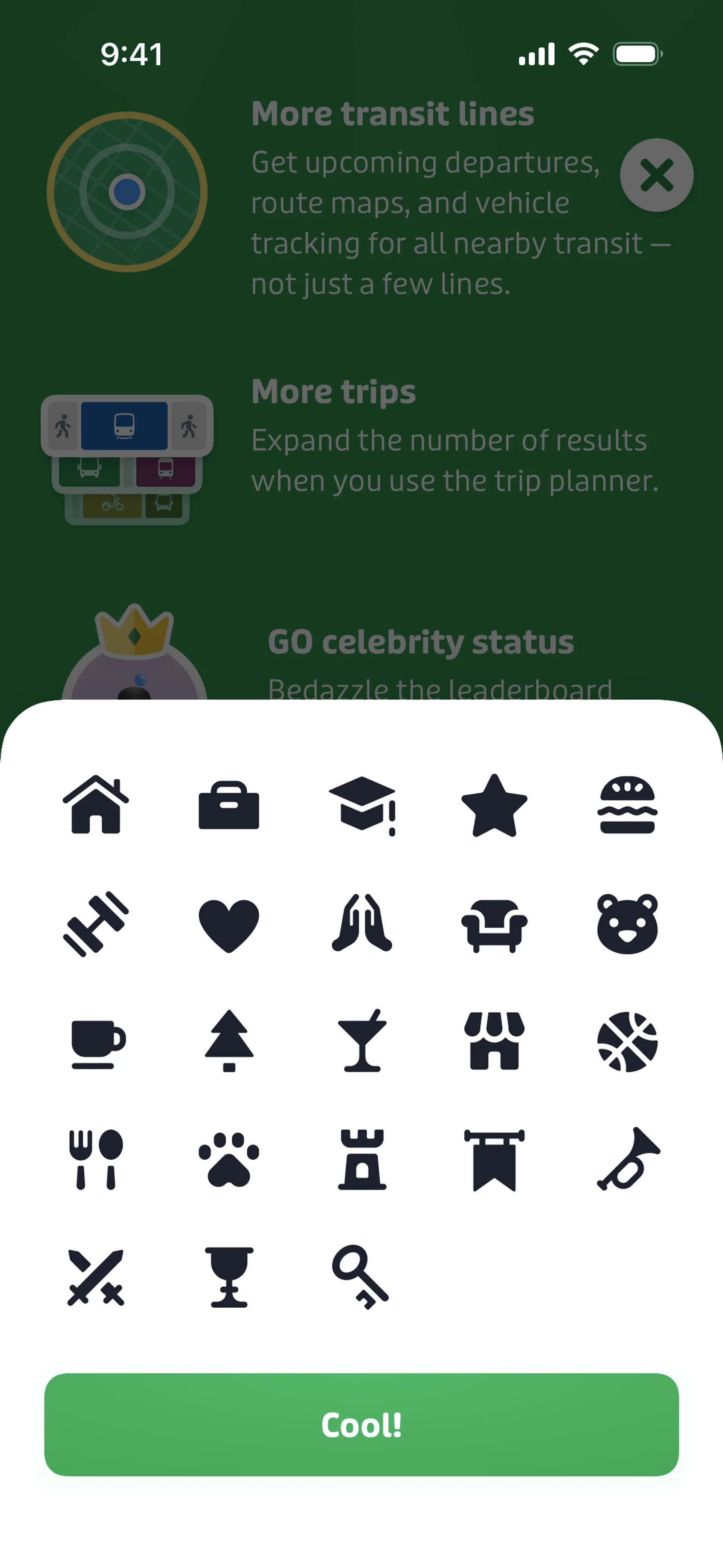Choose the briefcase icon
The height and width of the screenshot is (1568, 723).
pyautogui.click(x=229, y=805)
